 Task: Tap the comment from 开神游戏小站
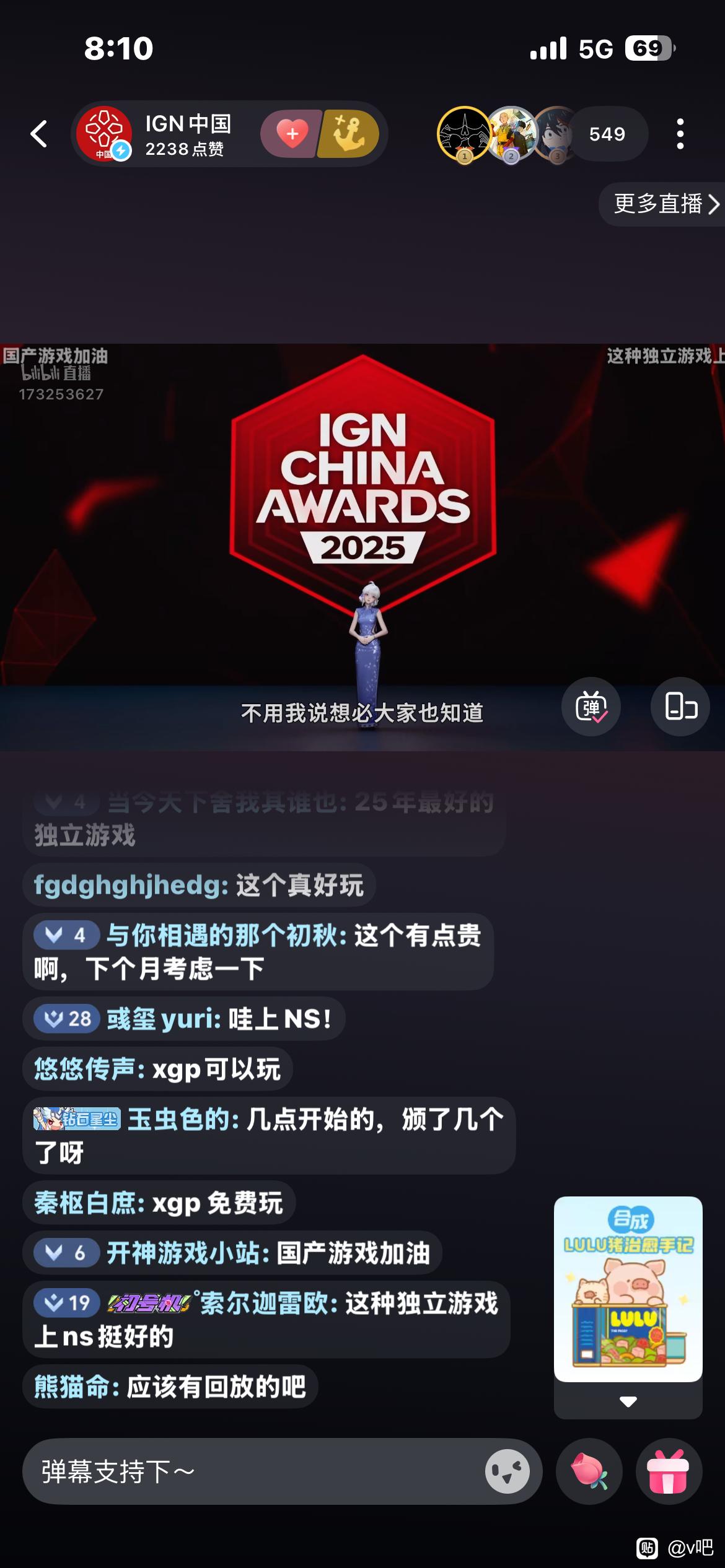pos(232,1253)
